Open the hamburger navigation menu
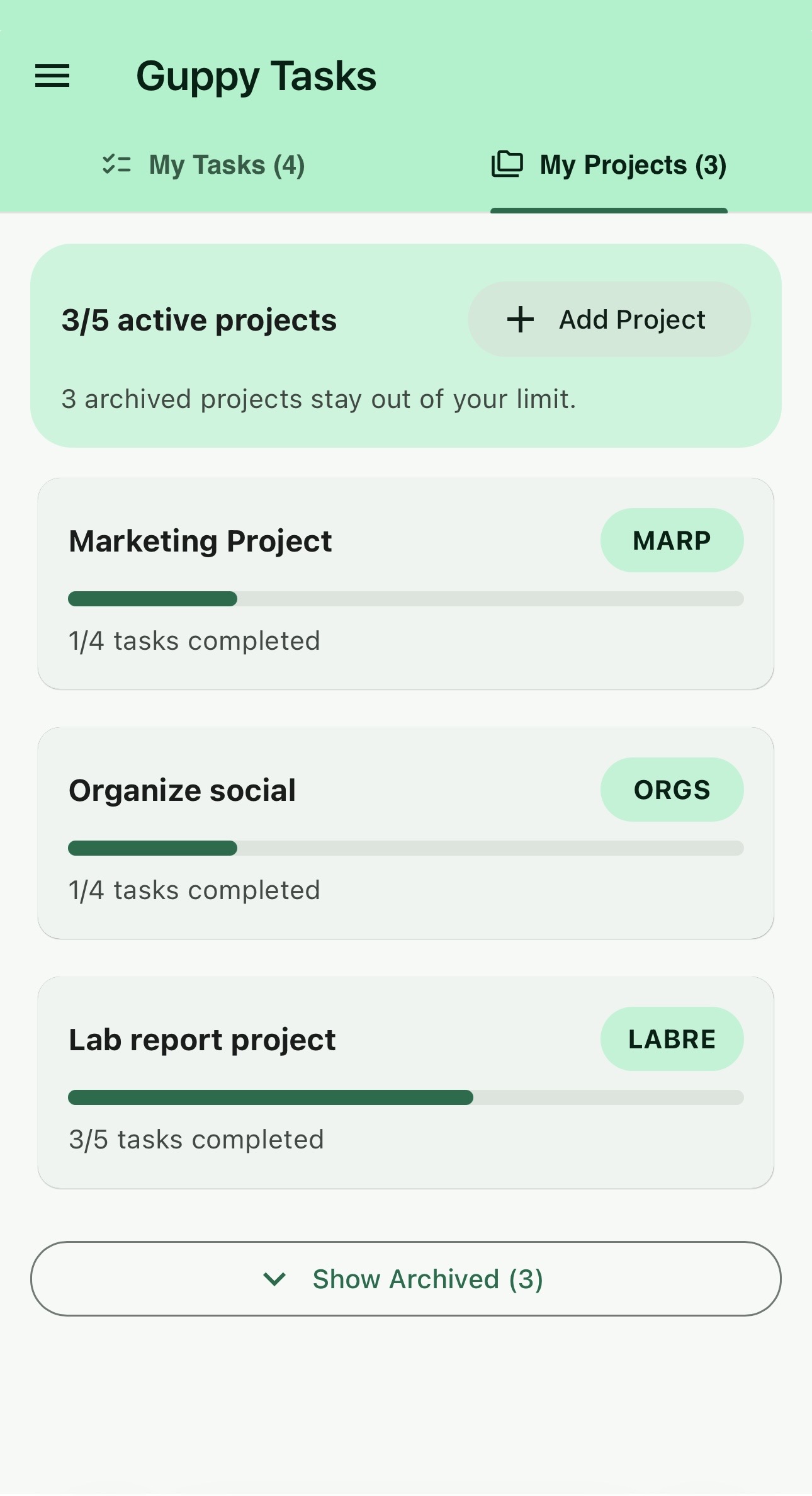 [52, 76]
